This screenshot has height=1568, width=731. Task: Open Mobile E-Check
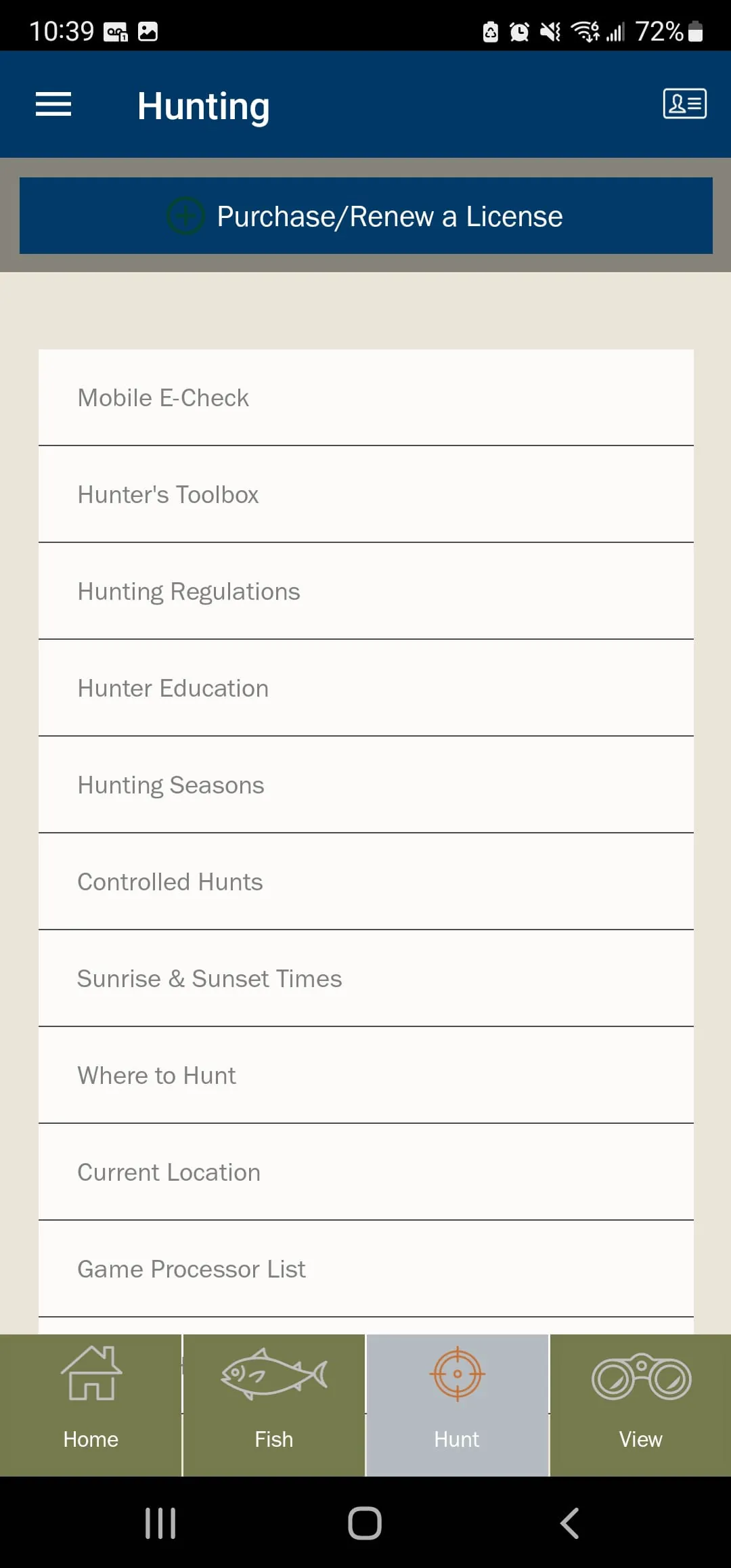(365, 398)
